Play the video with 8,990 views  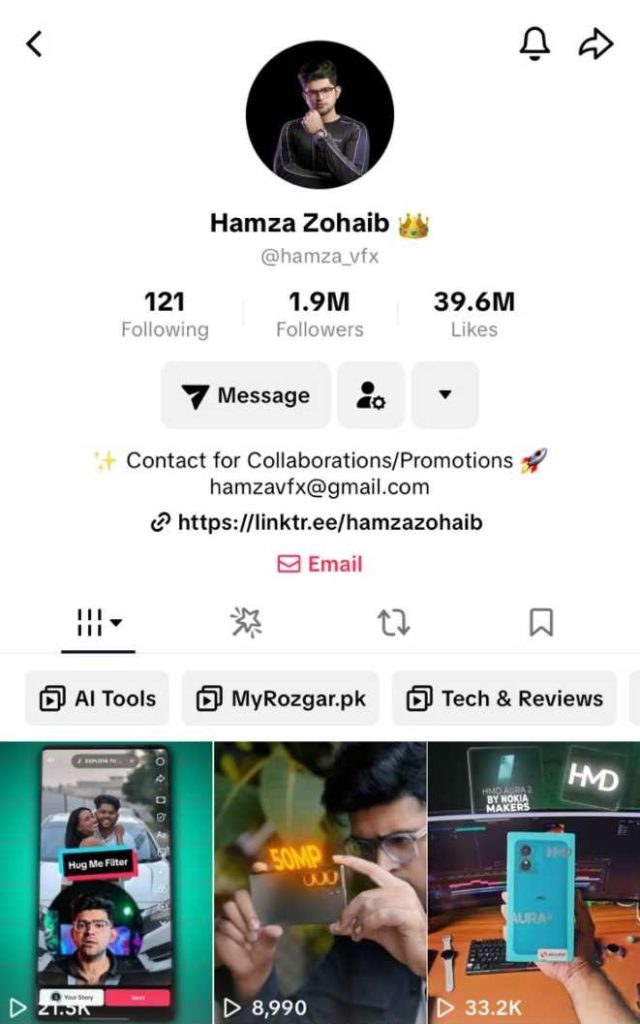320,880
